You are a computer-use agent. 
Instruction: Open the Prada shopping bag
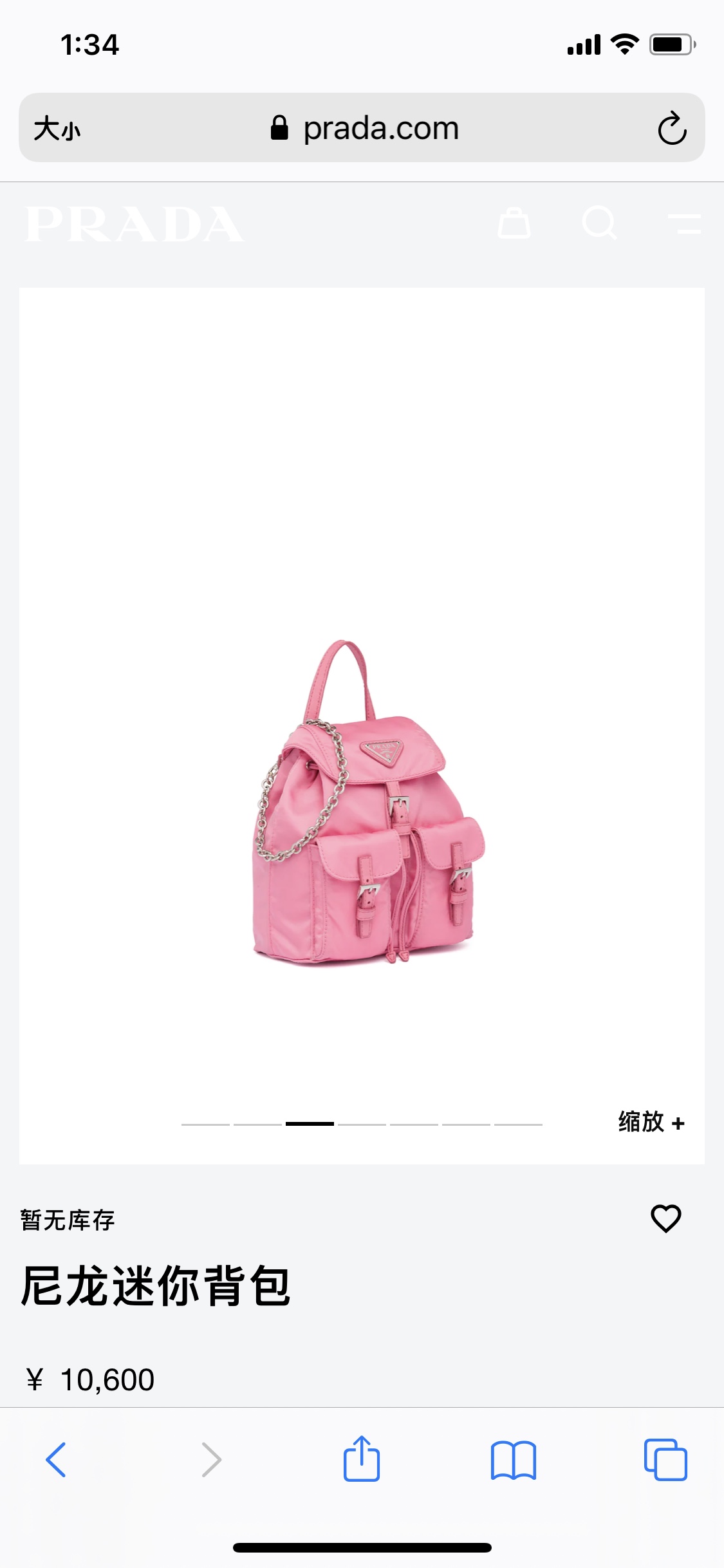[x=514, y=223]
